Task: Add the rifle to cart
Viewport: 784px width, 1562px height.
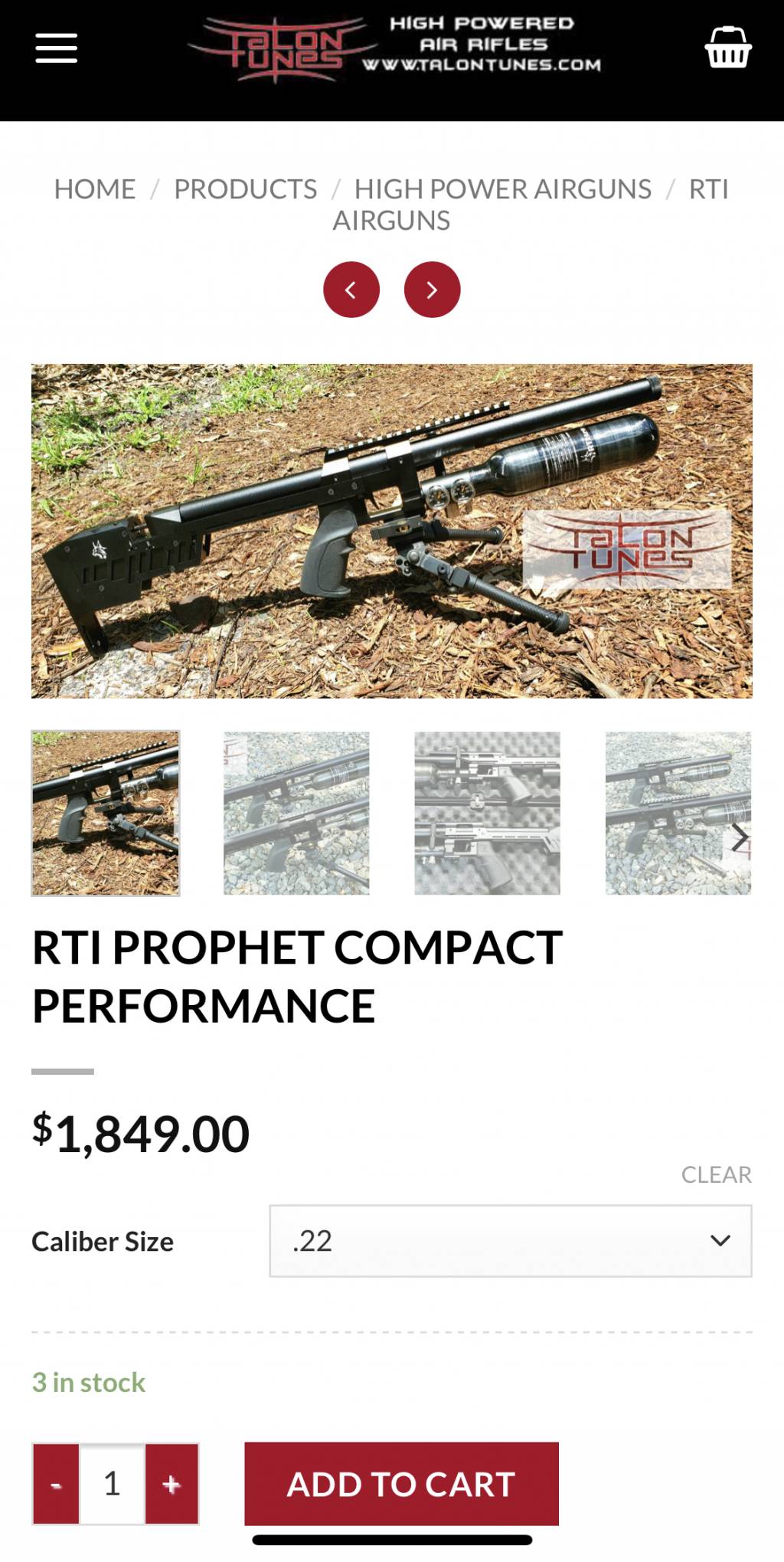Action: [x=401, y=1484]
